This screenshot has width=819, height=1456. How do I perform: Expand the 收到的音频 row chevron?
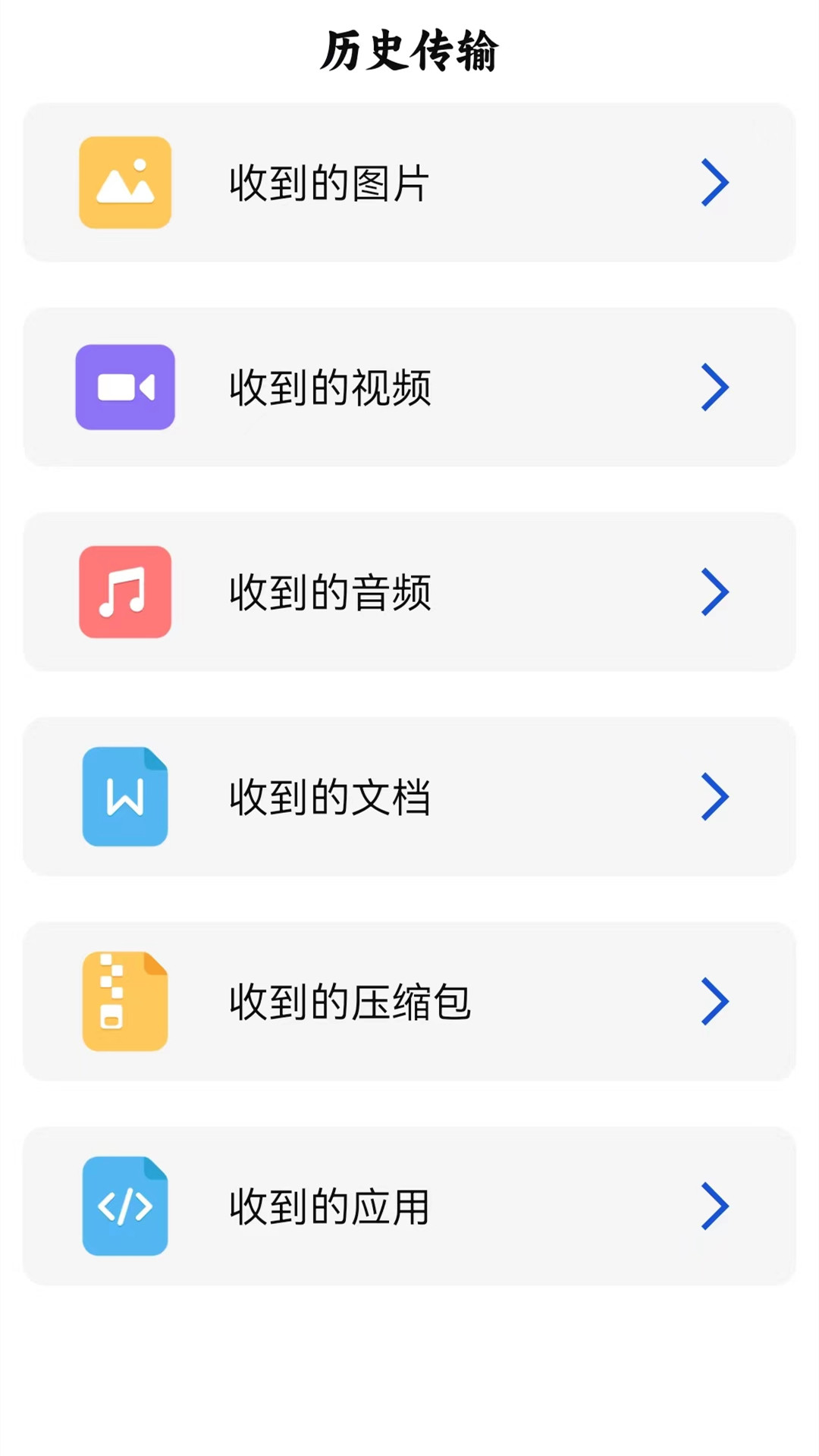coord(714,593)
